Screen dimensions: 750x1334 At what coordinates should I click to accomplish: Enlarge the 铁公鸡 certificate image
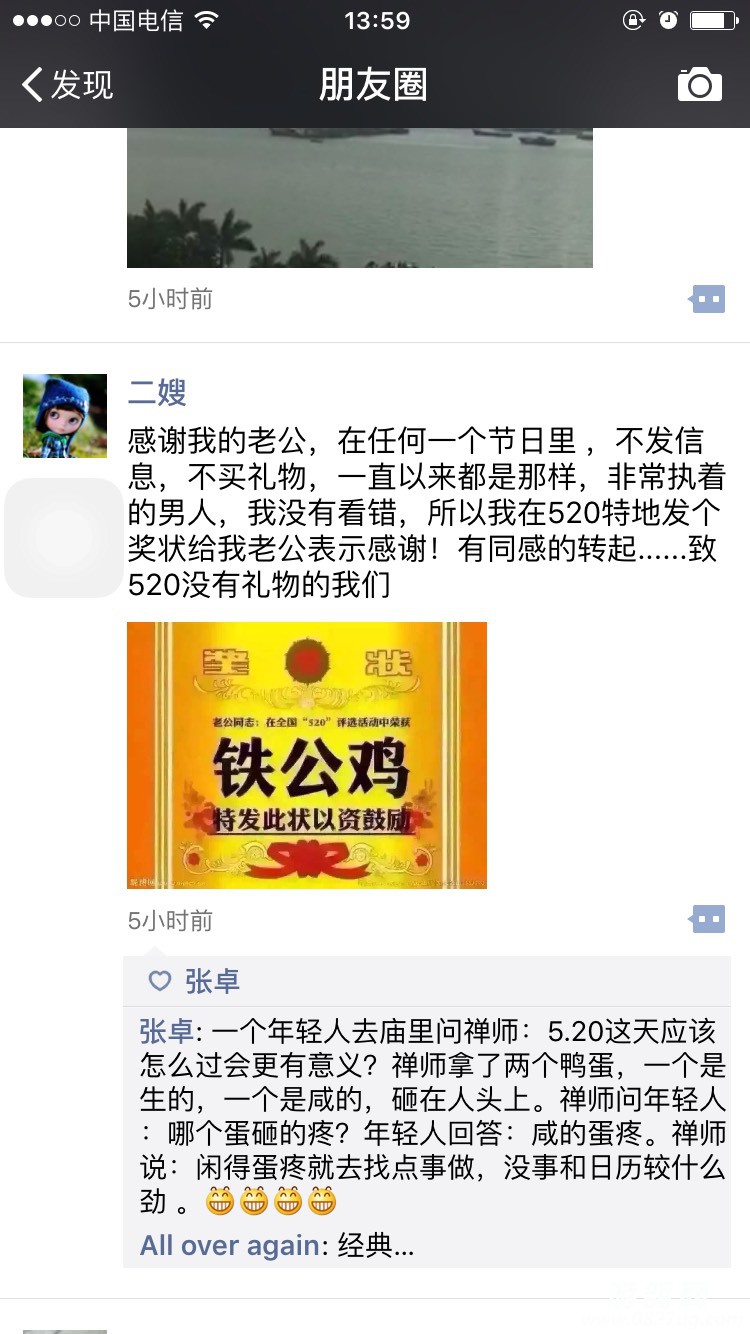pyautogui.click(x=307, y=755)
